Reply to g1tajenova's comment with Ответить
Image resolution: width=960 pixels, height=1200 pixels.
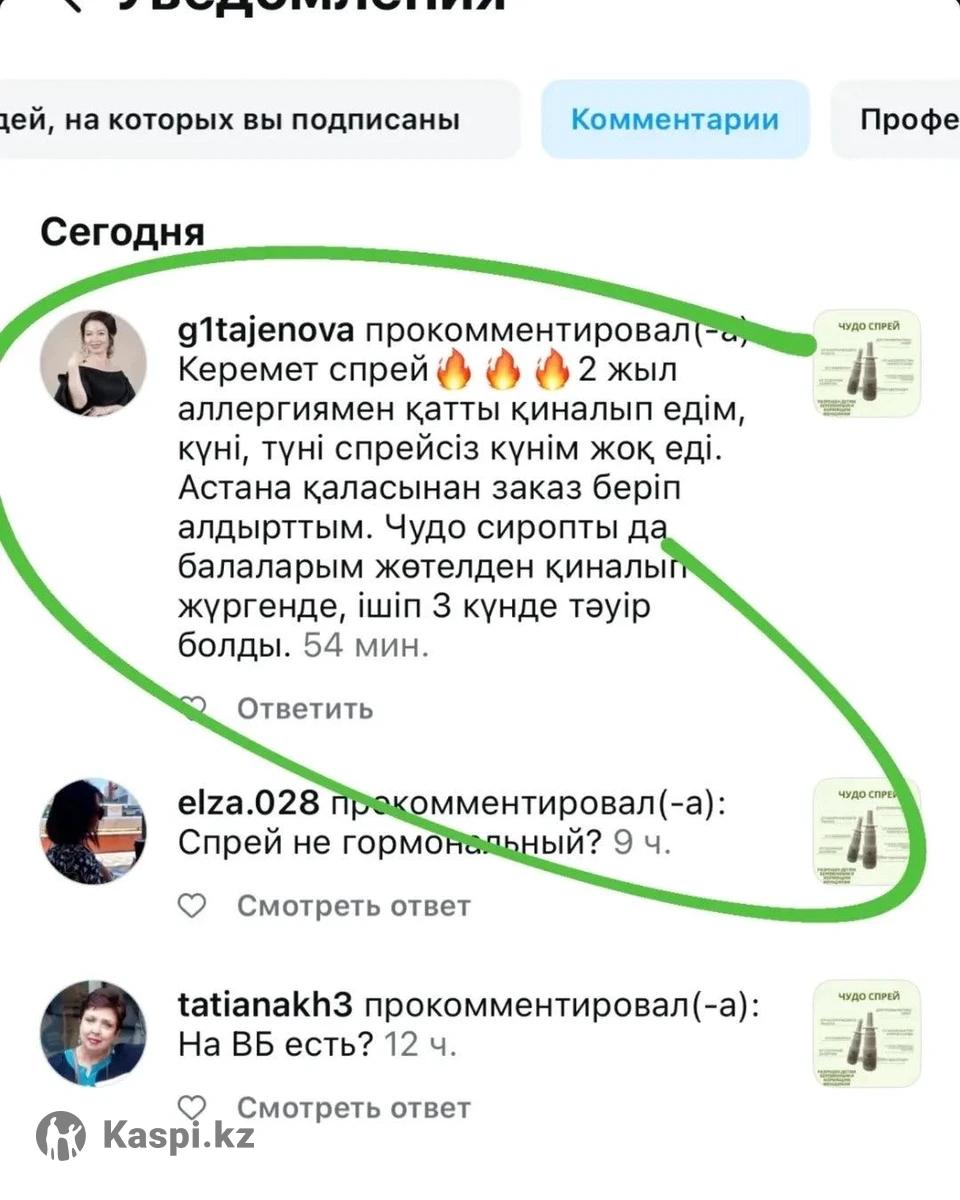pyautogui.click(x=305, y=708)
